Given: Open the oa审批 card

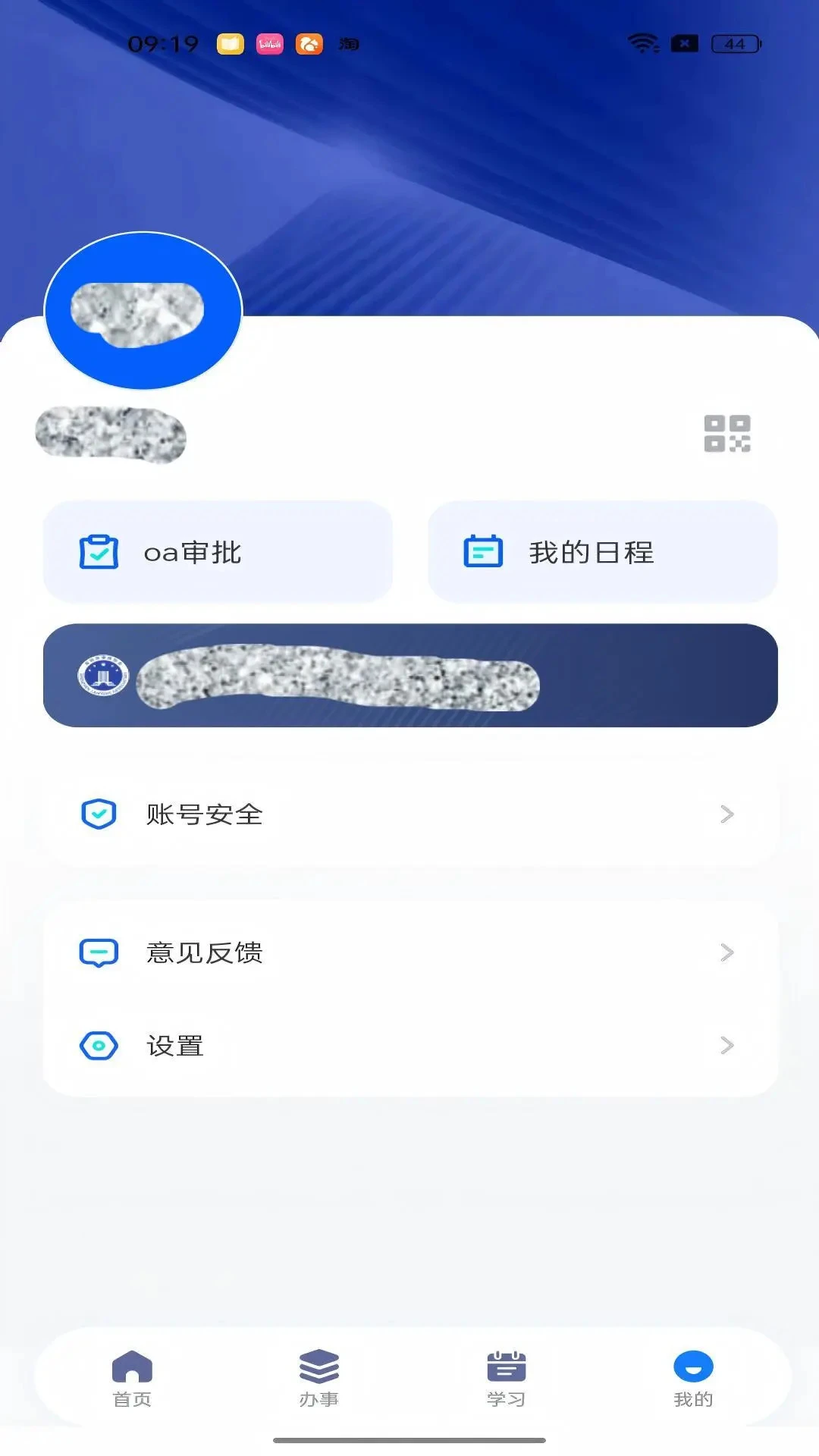Looking at the screenshot, I should click(x=219, y=552).
